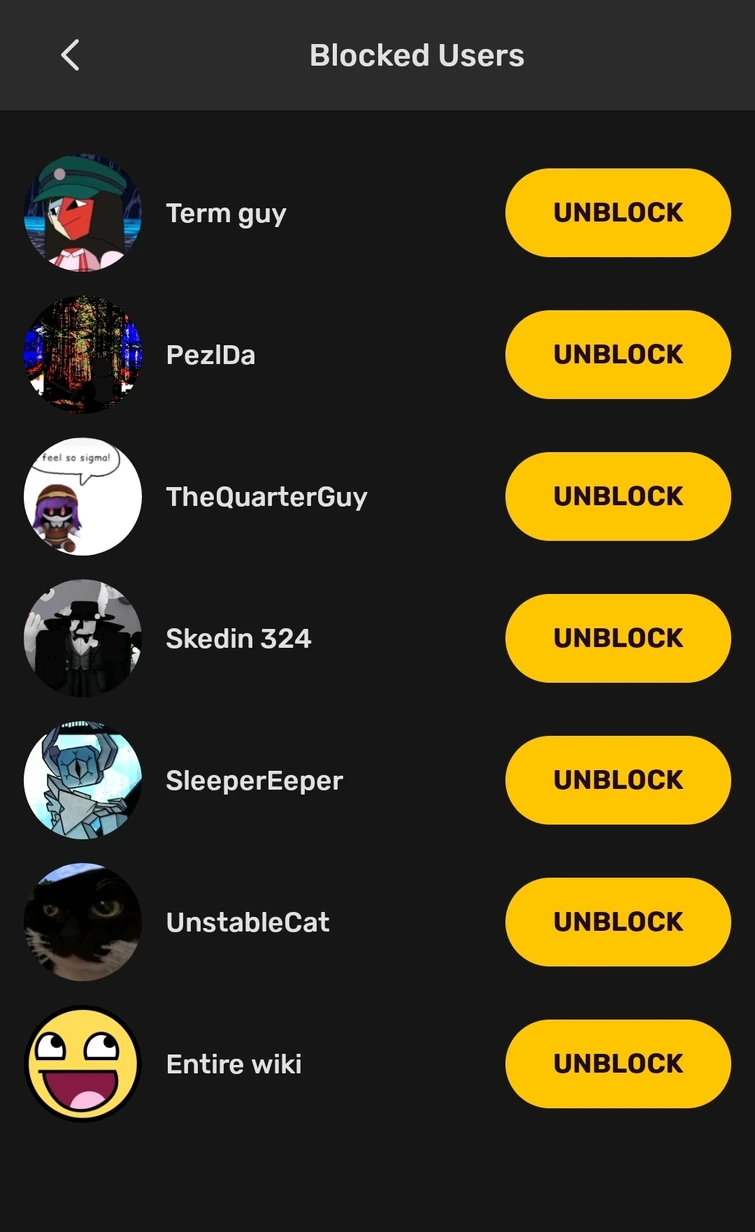
Task: Unblock UnstableCat
Action: 618,923
